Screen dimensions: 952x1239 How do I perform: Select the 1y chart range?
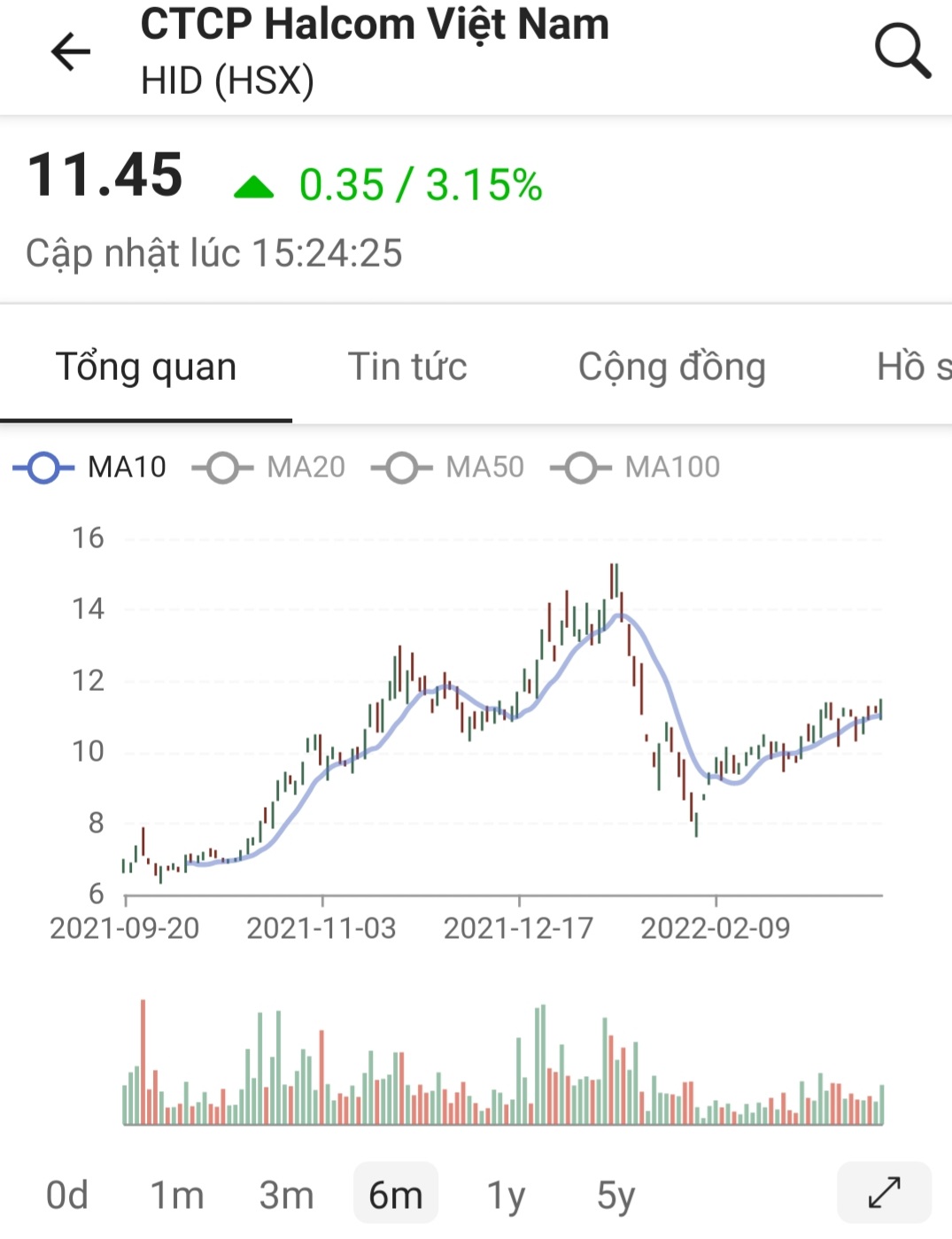click(x=506, y=1195)
